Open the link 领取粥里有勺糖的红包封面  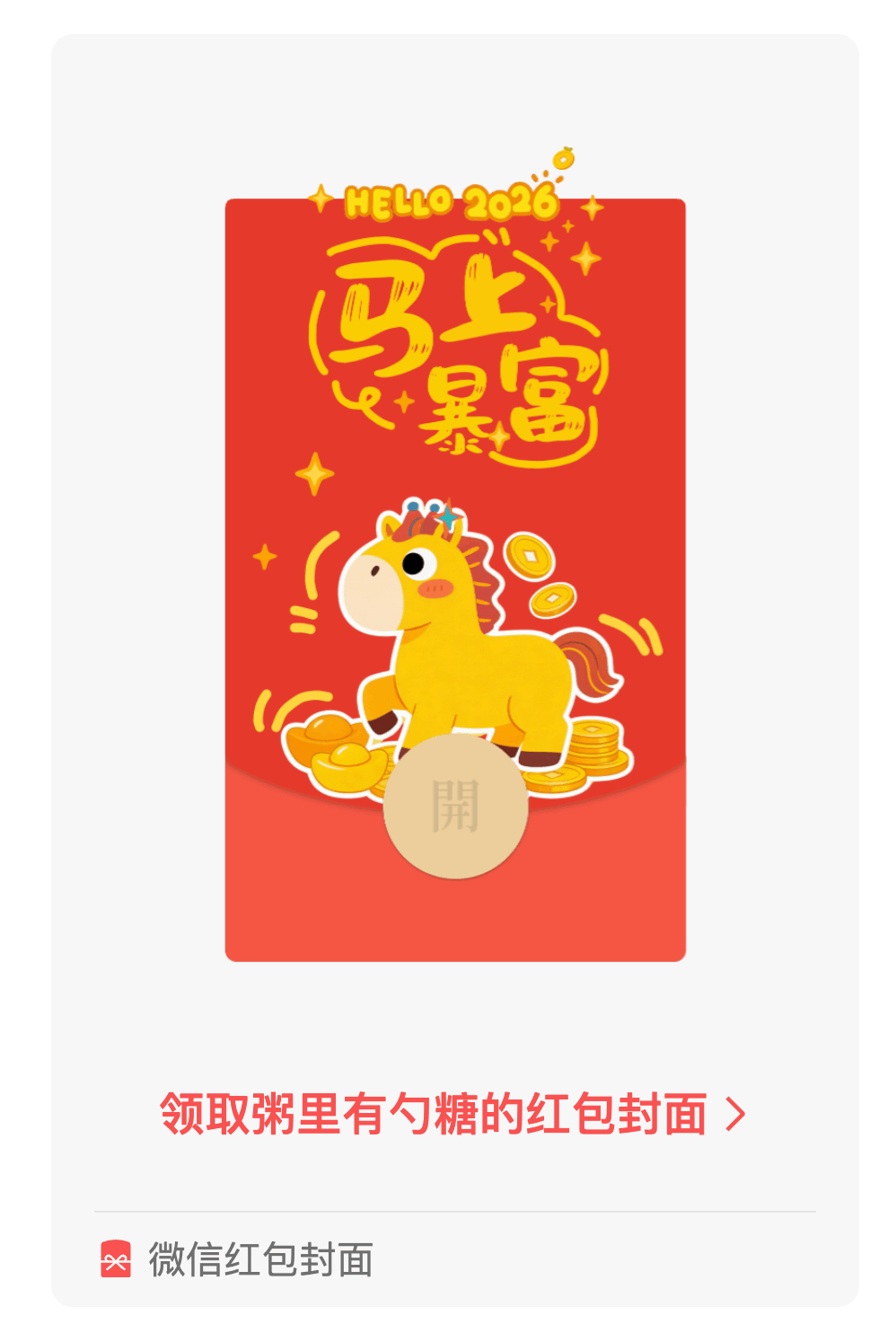point(452,1114)
